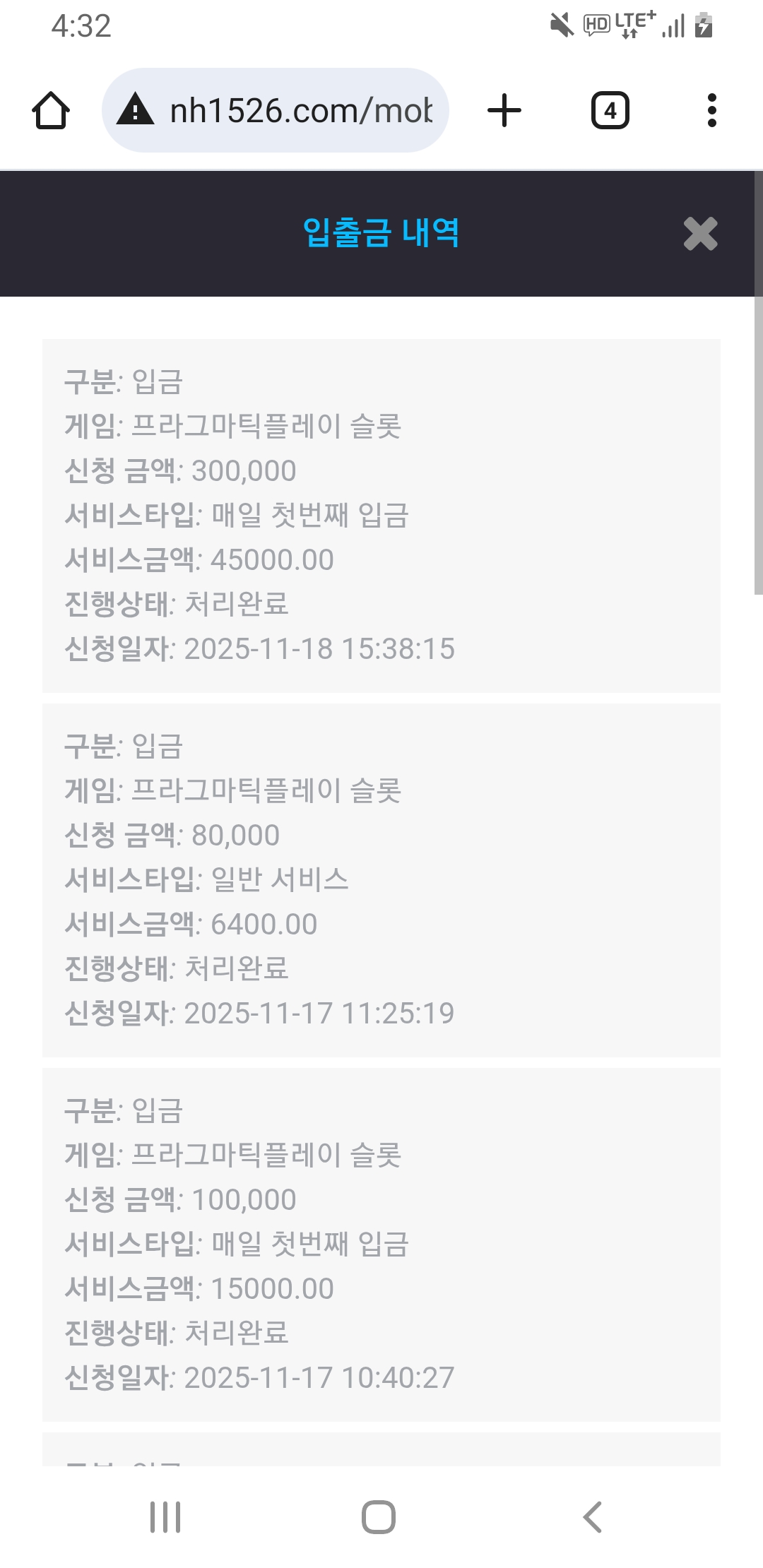
Task: Tap the clock showing 4:32
Action: click(80, 25)
